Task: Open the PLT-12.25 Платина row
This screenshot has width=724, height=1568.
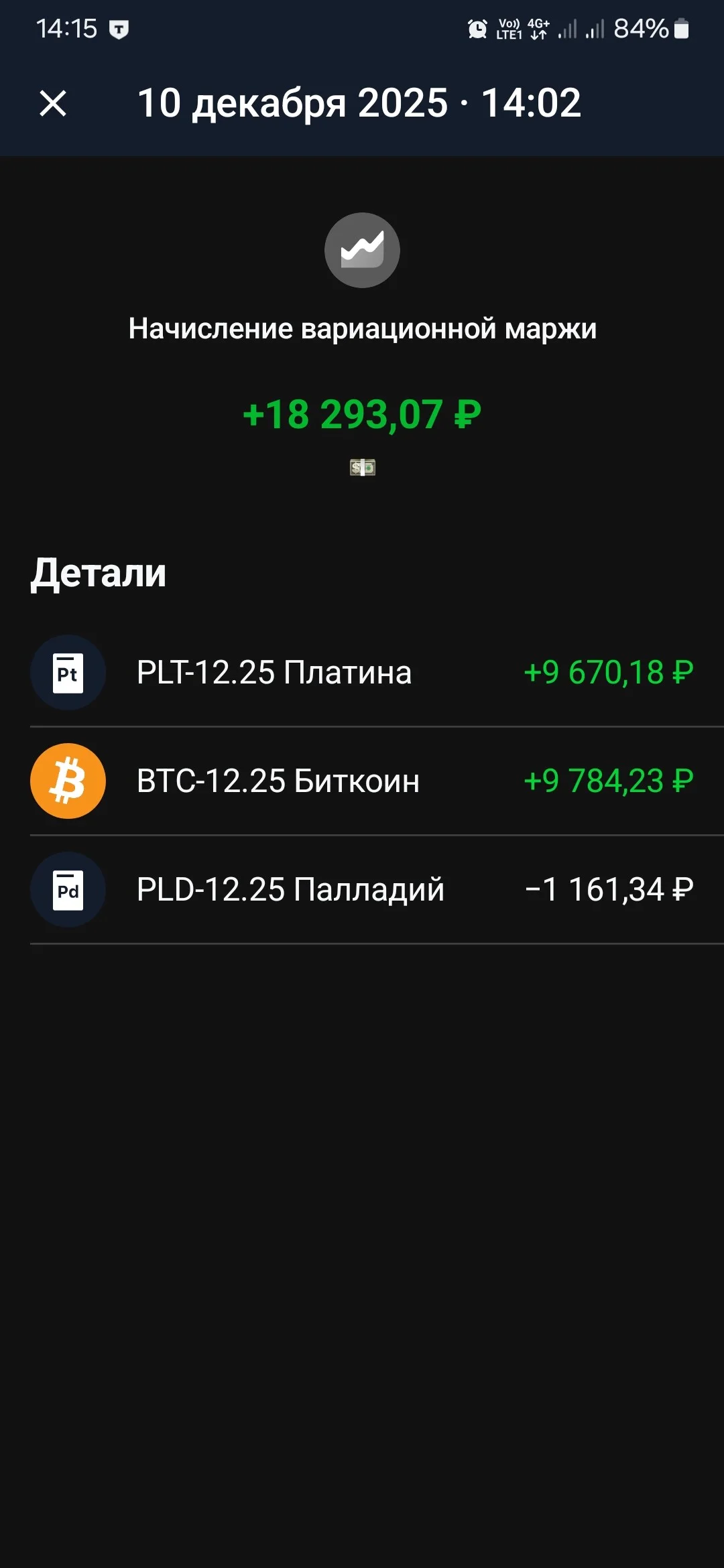Action: (362, 672)
